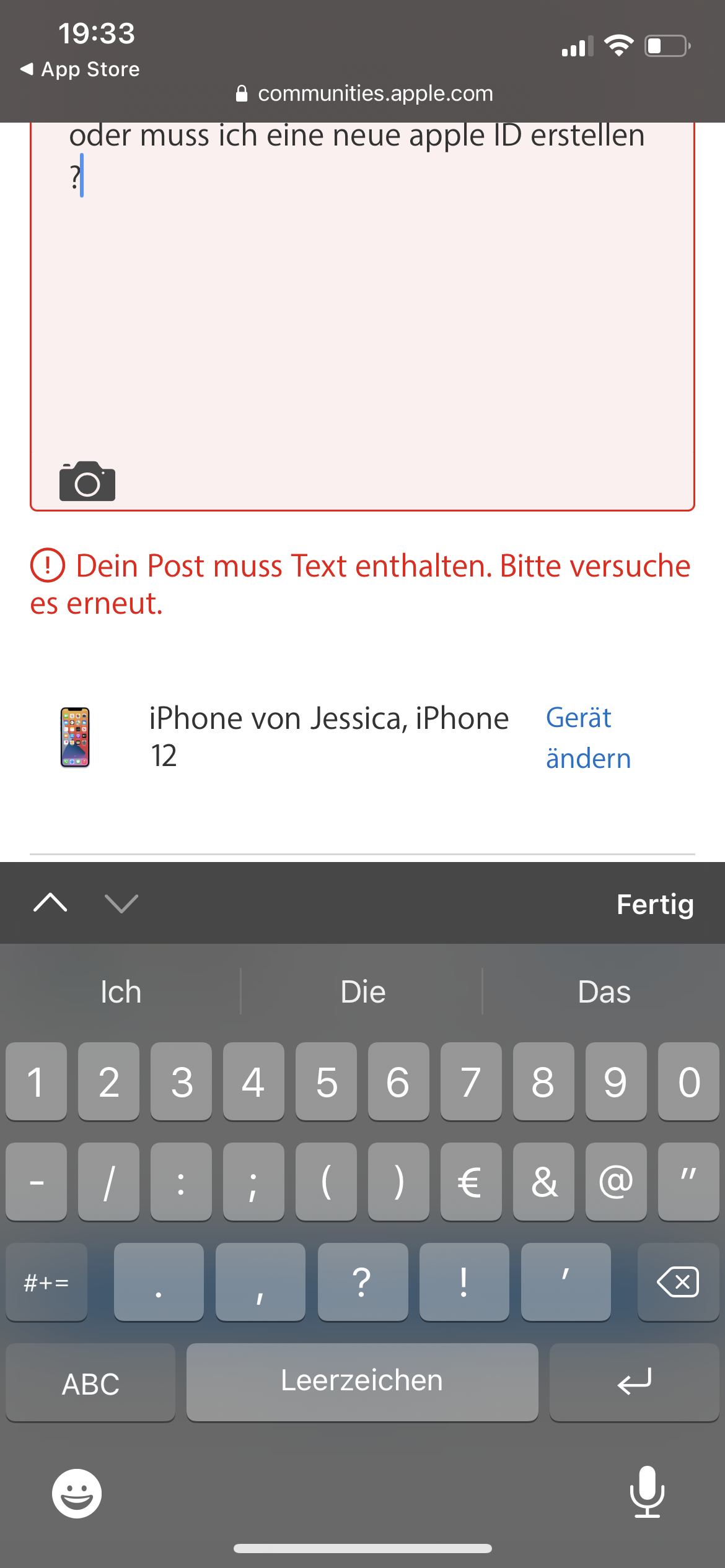
Task: Jump to previous field with up arrow
Action: tap(50, 904)
